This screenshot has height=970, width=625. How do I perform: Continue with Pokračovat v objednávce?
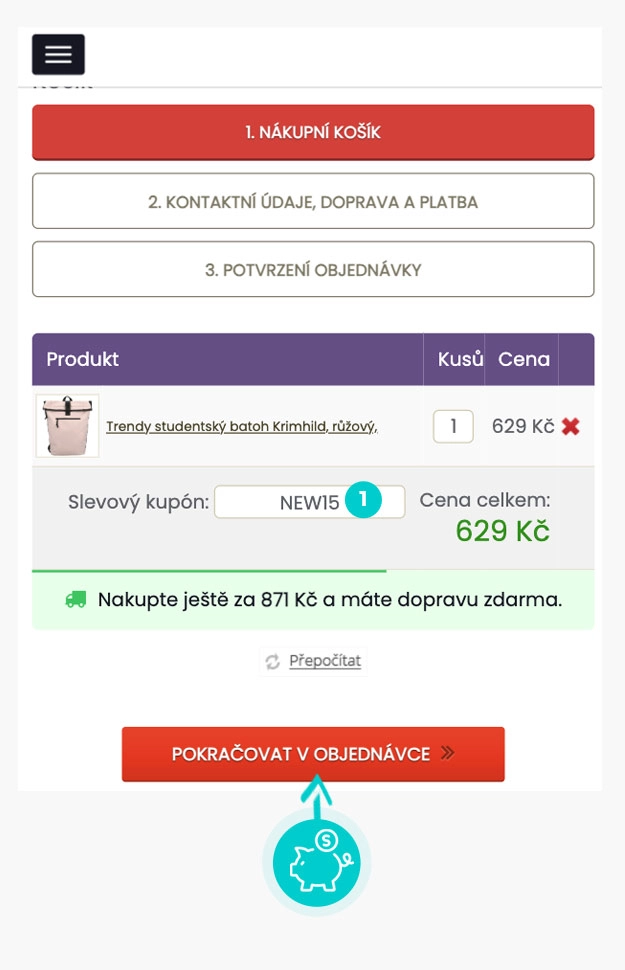313,754
